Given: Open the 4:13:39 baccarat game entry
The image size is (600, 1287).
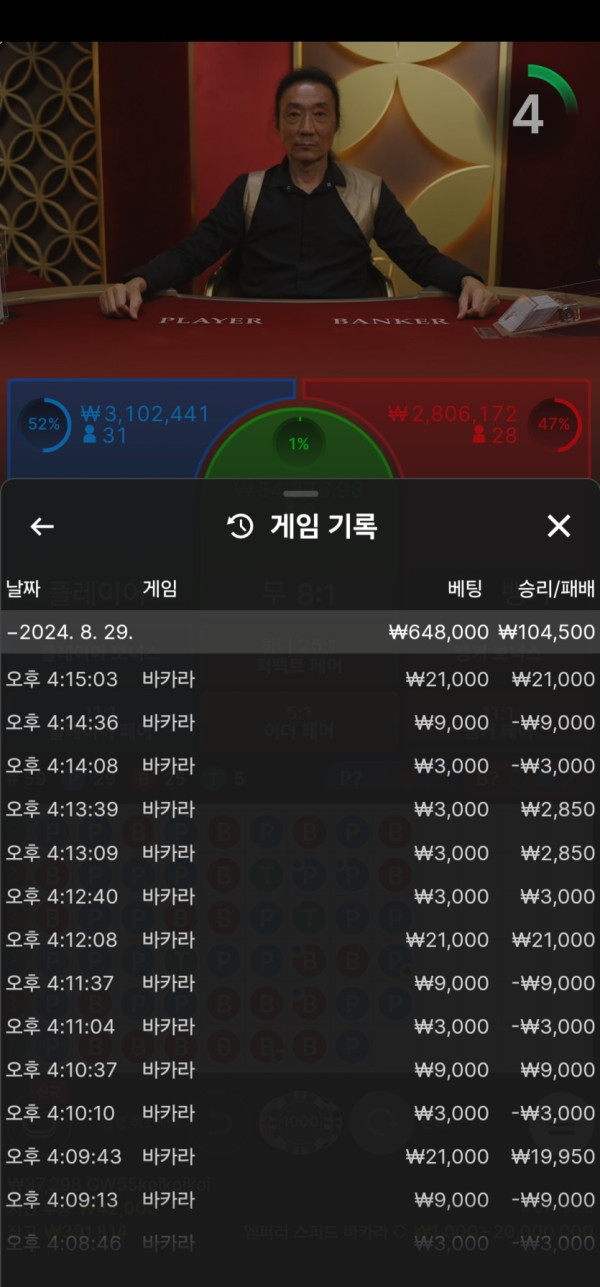Looking at the screenshot, I should pos(300,810).
